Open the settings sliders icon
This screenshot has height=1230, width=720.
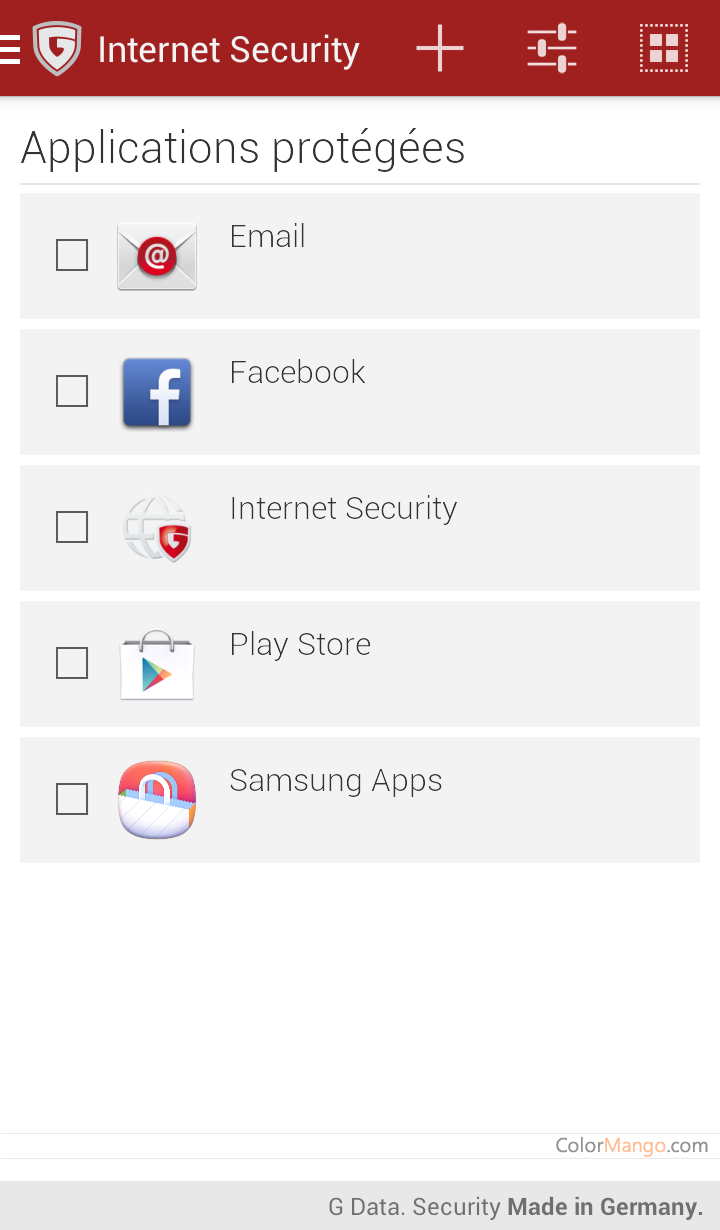[x=552, y=48]
